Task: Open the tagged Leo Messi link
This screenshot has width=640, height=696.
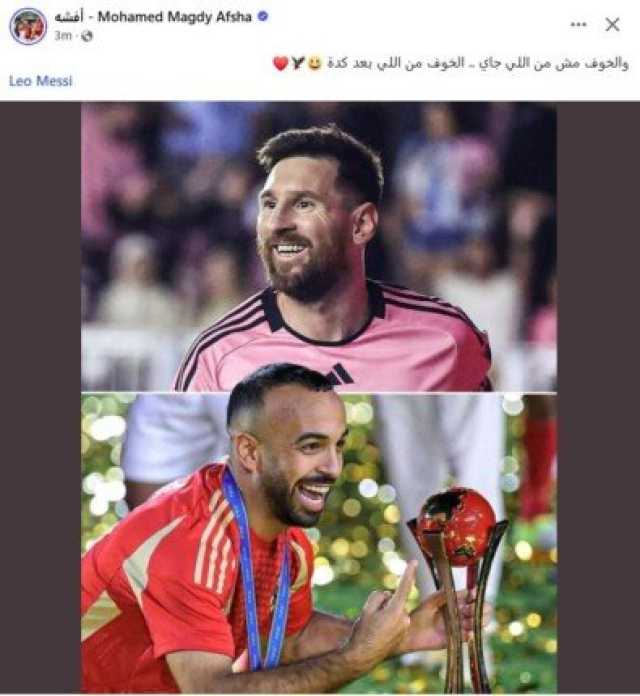Action: 41,81
